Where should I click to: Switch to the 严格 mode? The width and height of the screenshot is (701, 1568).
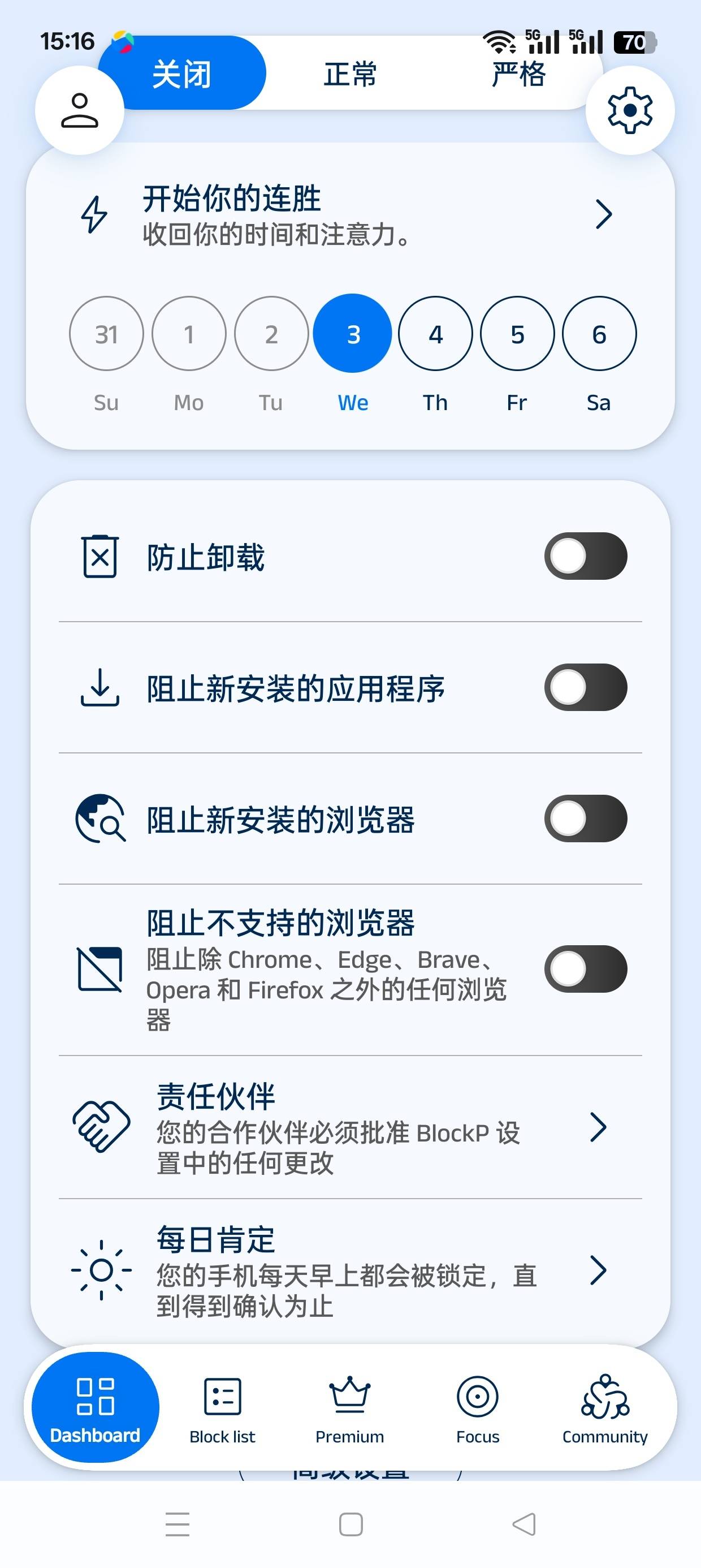518,73
